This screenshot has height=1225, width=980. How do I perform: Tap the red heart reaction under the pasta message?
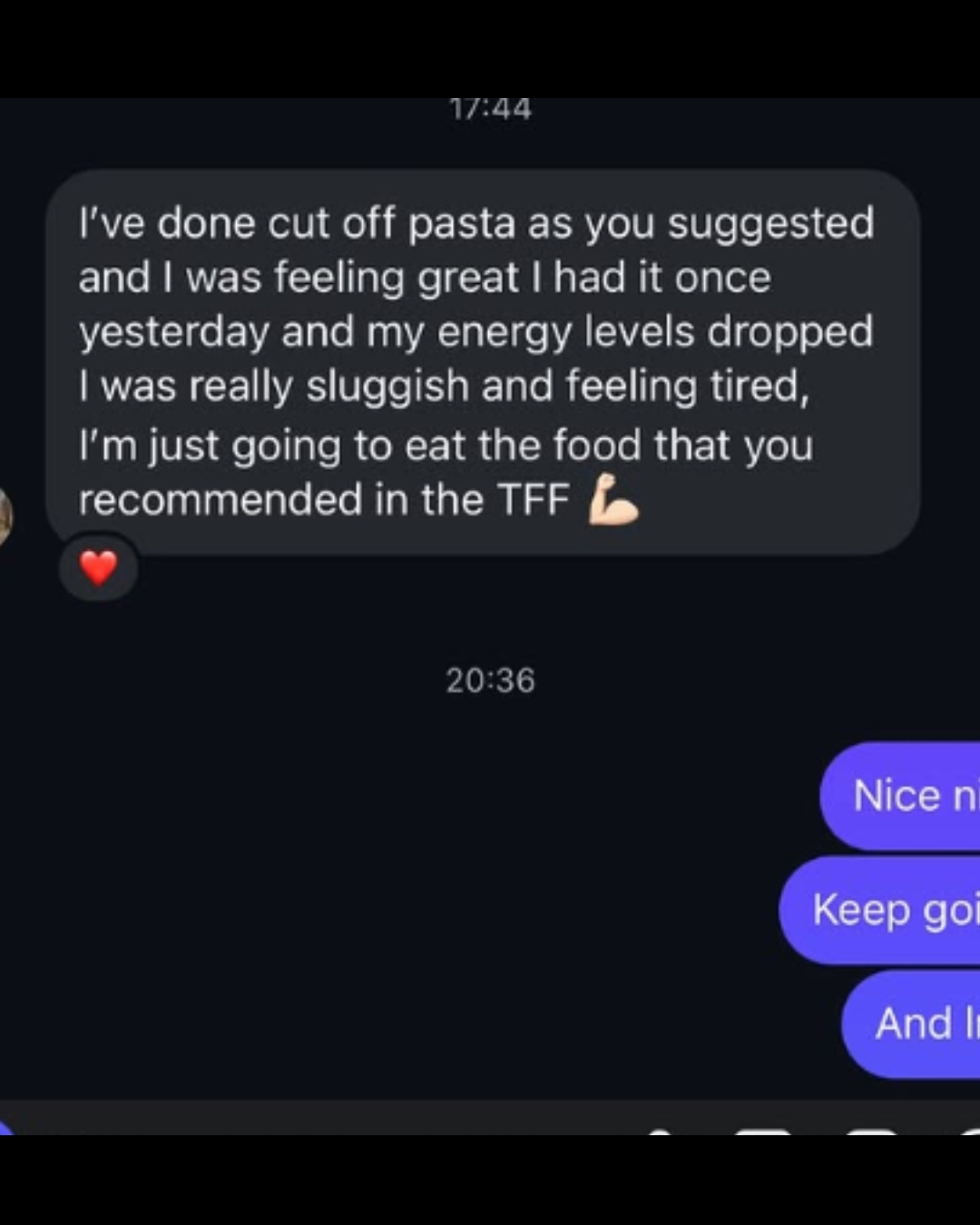click(98, 568)
